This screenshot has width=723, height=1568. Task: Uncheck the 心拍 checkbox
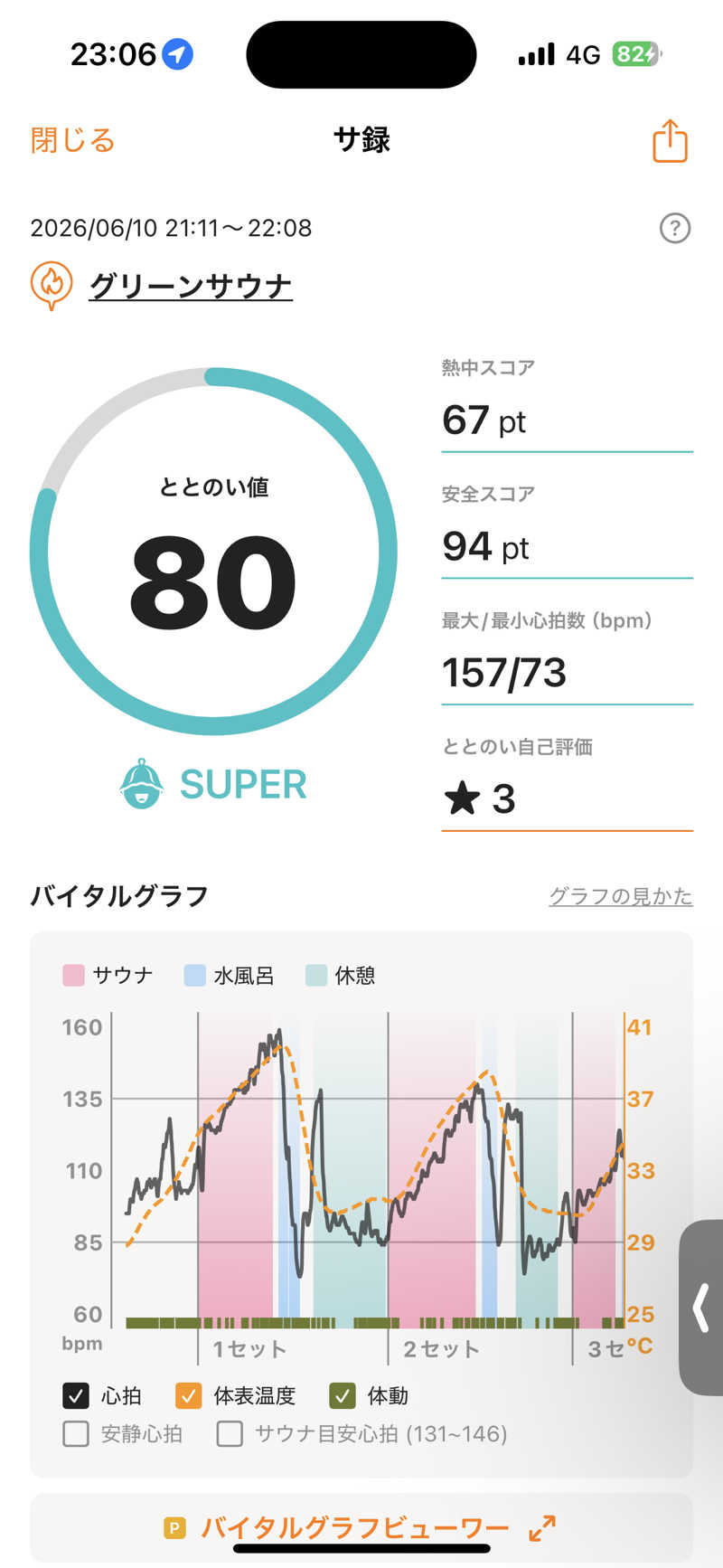76,1395
